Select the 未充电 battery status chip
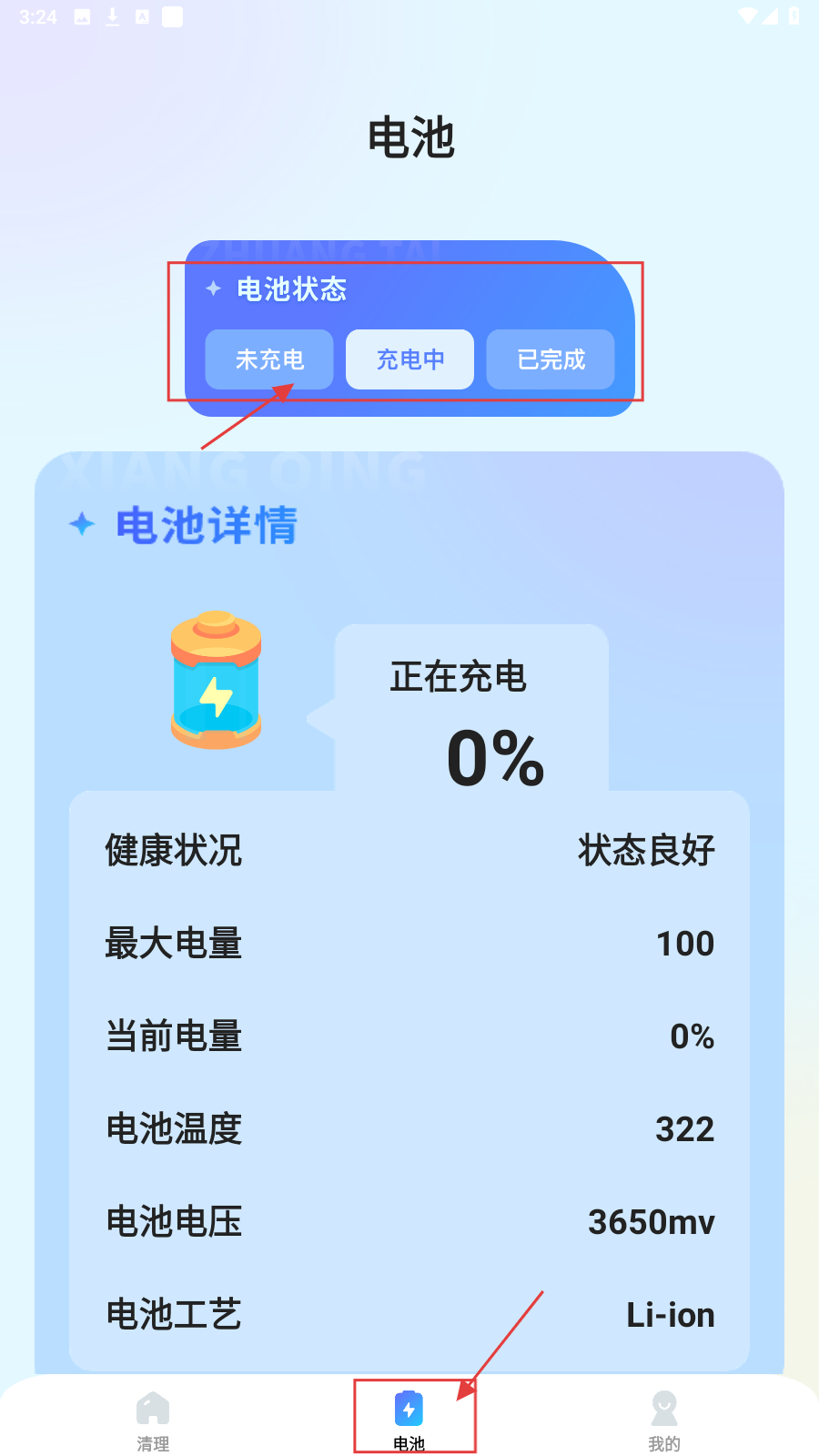This screenshot has width=819, height=1456. pyautogui.click(x=269, y=359)
